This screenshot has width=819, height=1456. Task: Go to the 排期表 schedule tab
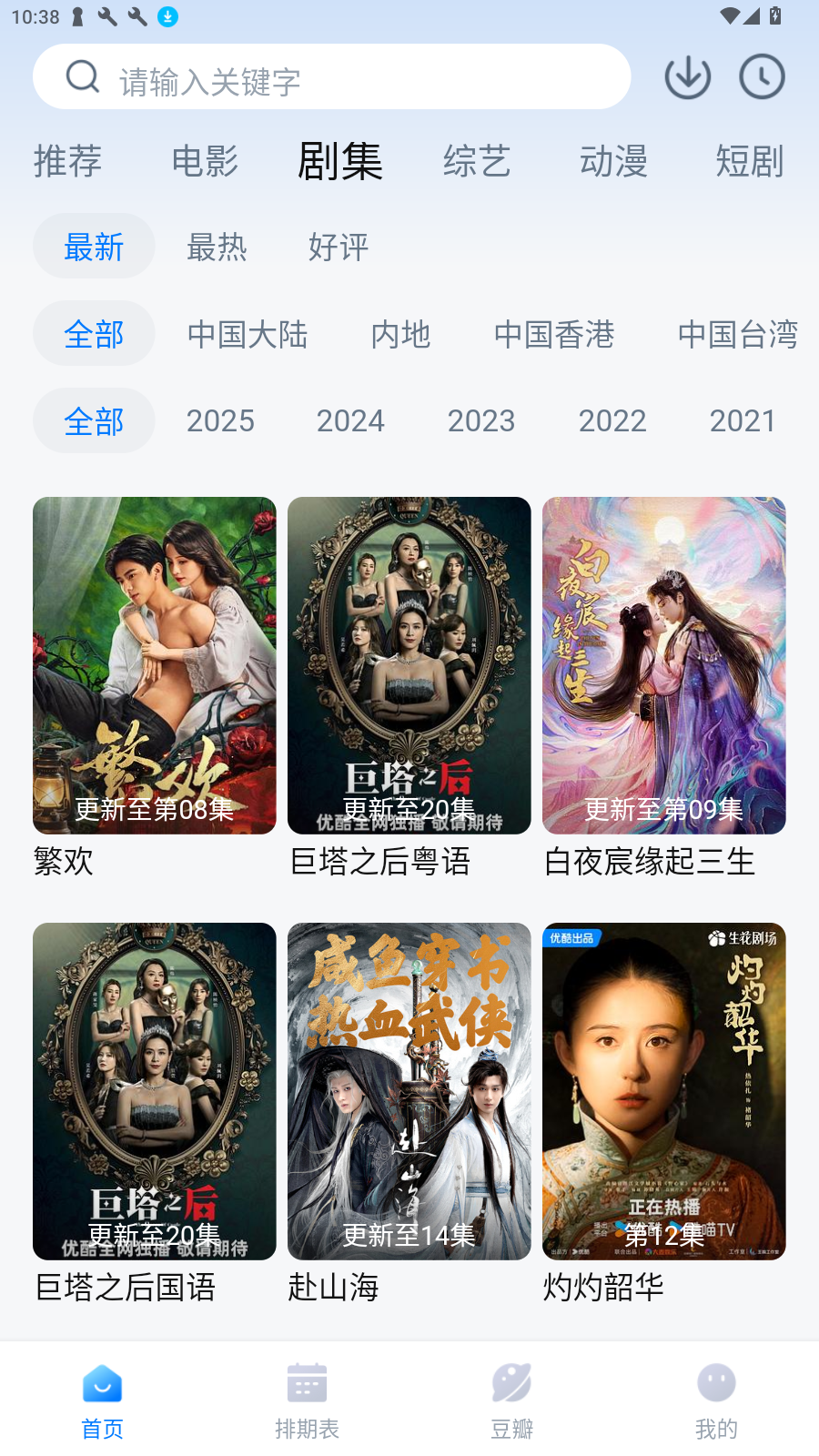click(307, 1400)
